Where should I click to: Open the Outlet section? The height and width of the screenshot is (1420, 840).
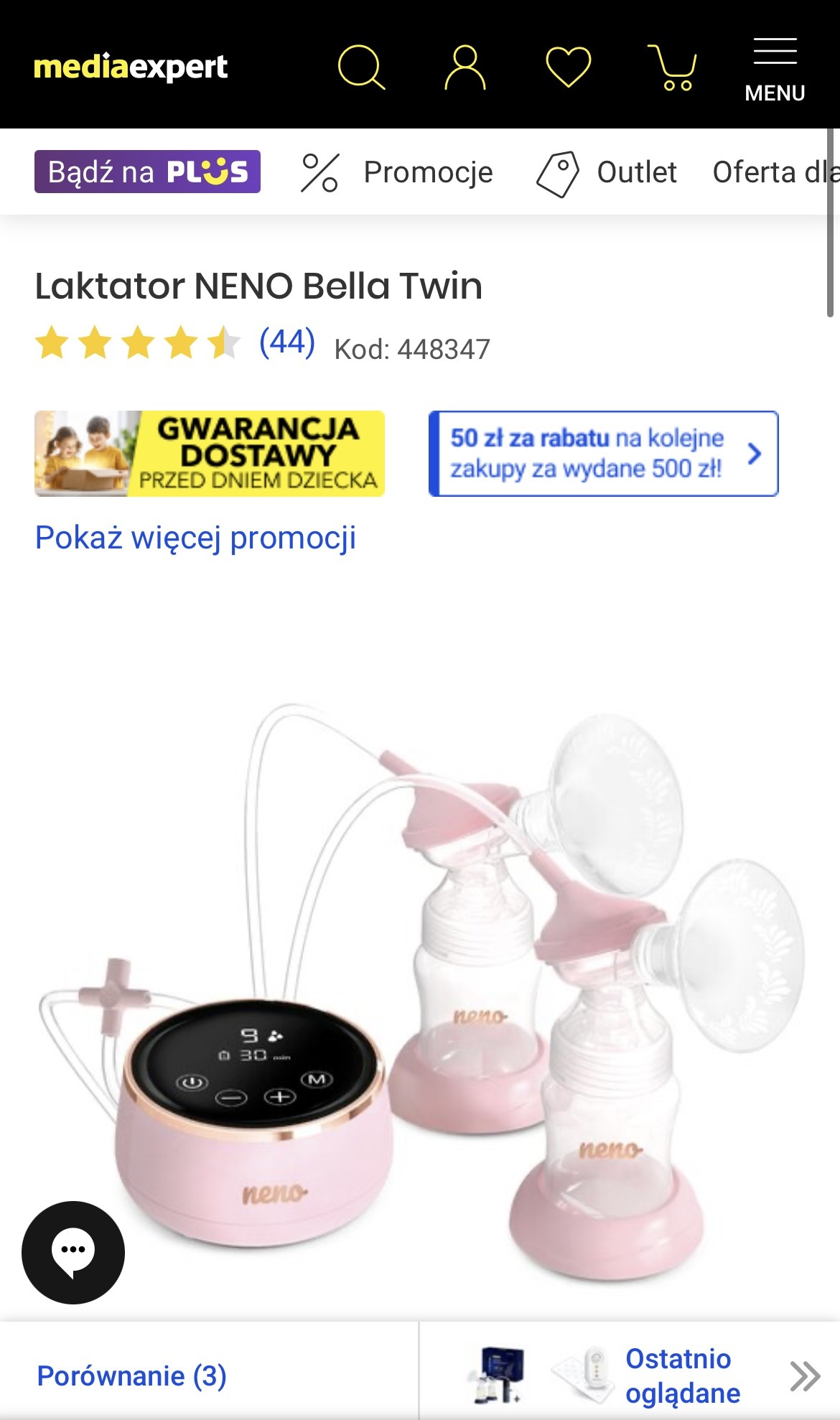tap(607, 172)
